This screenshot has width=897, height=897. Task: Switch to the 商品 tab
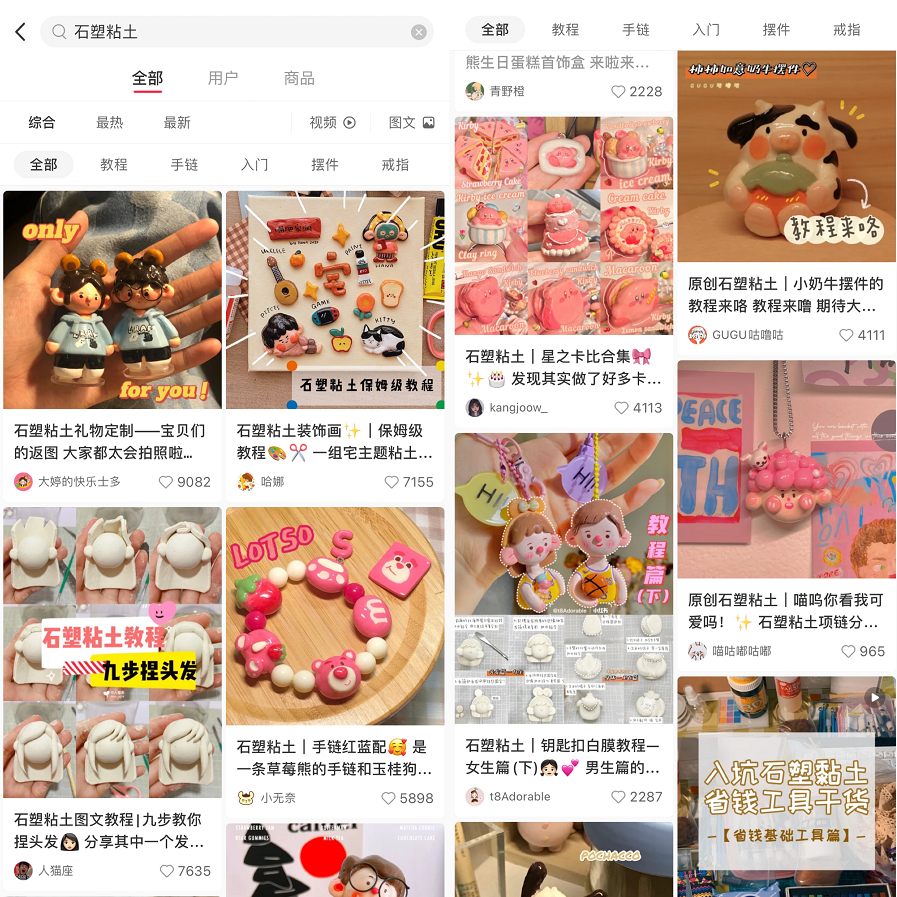click(299, 78)
